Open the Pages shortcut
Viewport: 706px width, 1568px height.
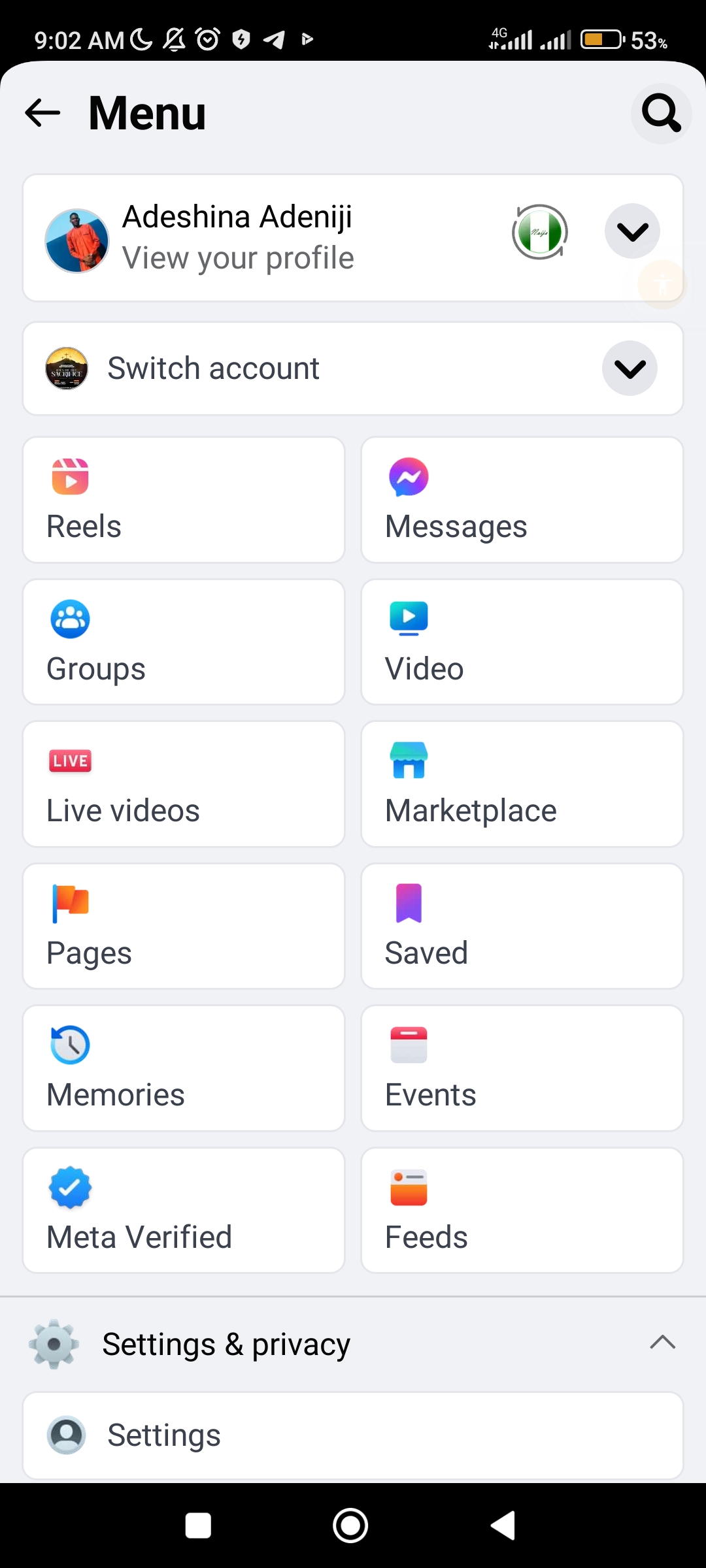pyautogui.click(x=184, y=926)
